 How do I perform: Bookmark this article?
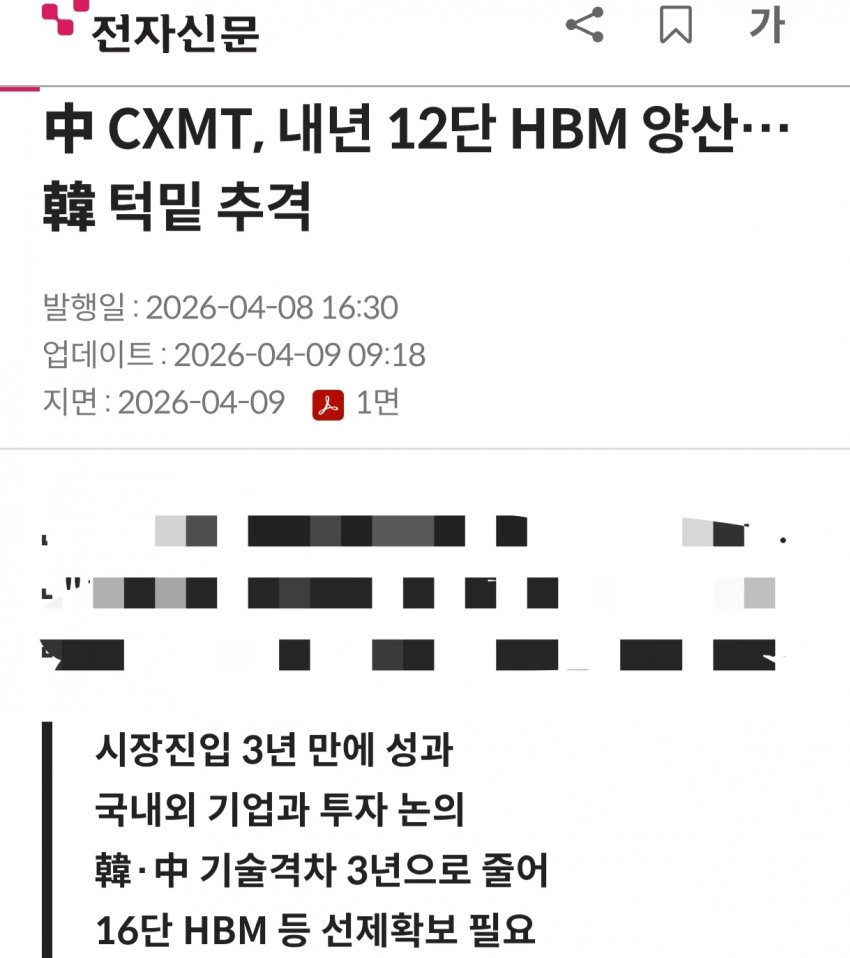[676, 25]
